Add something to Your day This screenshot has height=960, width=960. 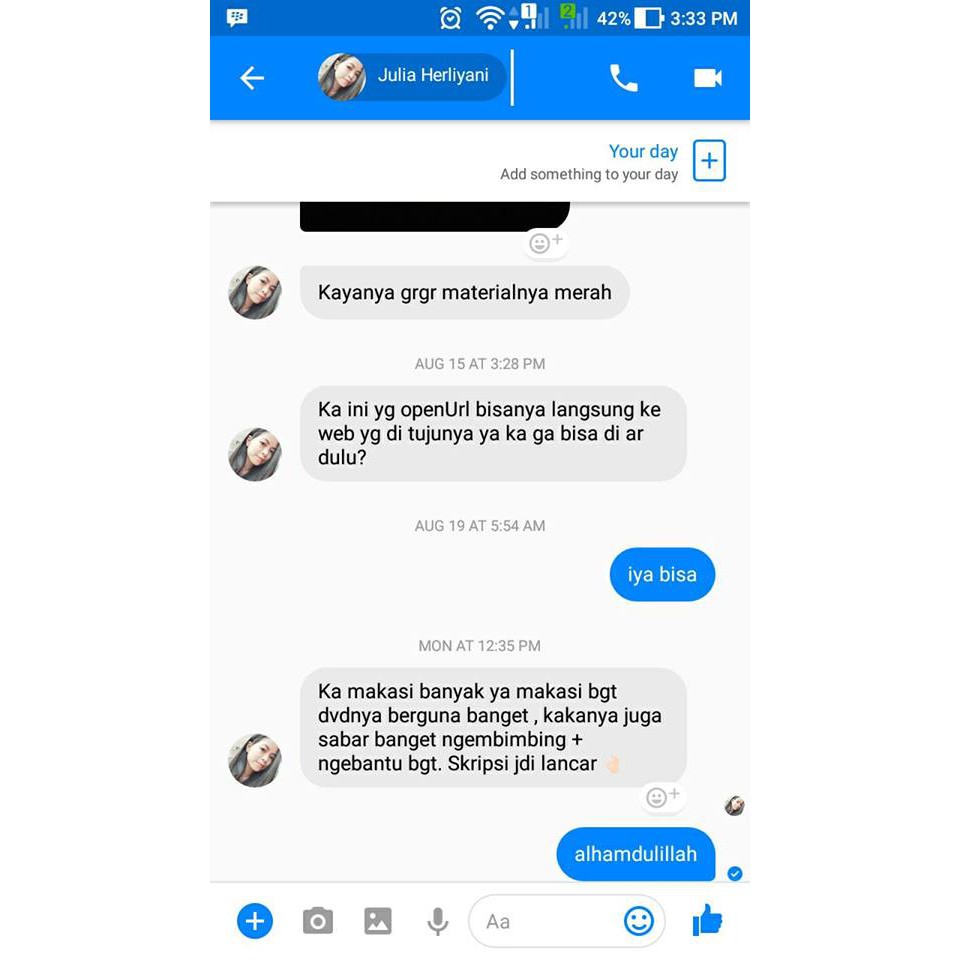[x=709, y=161]
